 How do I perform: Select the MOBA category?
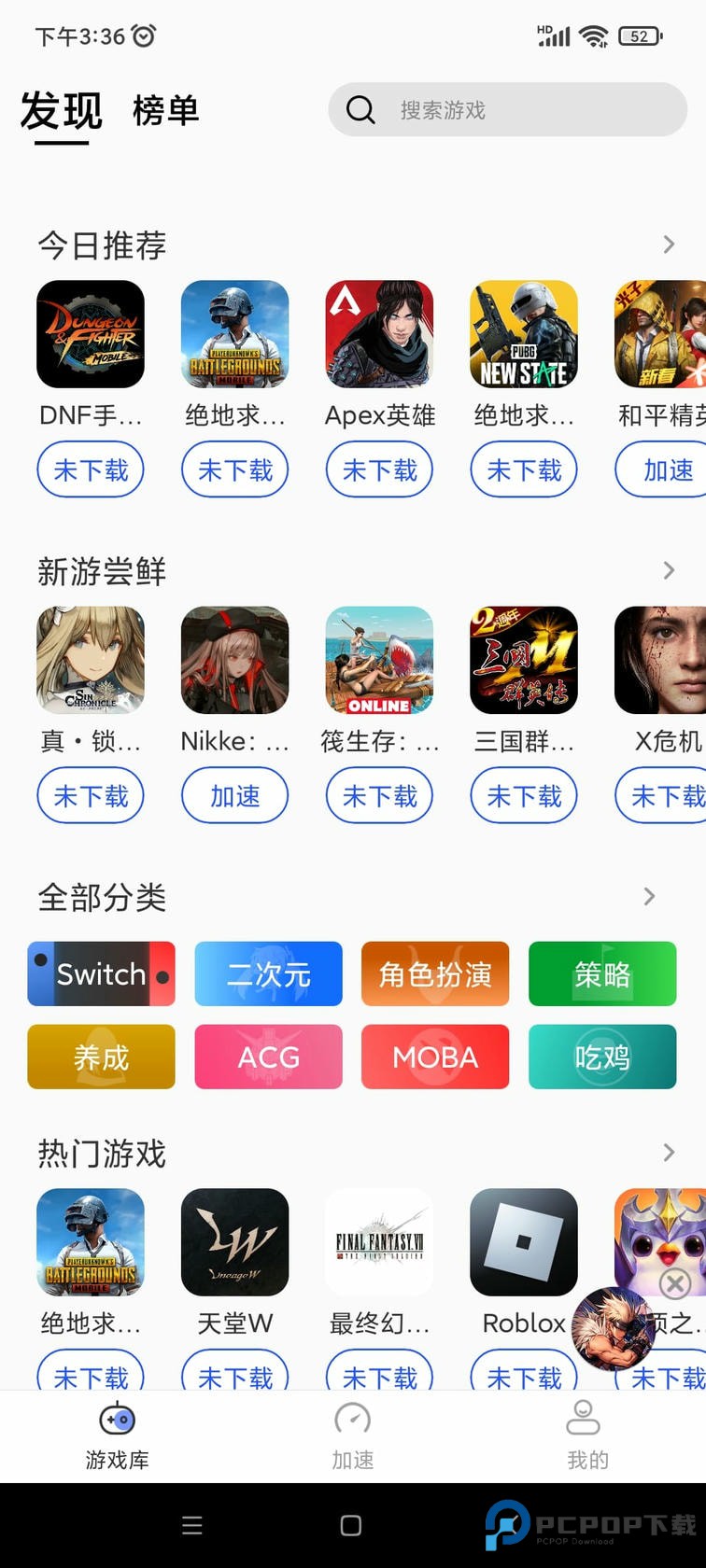(435, 1057)
